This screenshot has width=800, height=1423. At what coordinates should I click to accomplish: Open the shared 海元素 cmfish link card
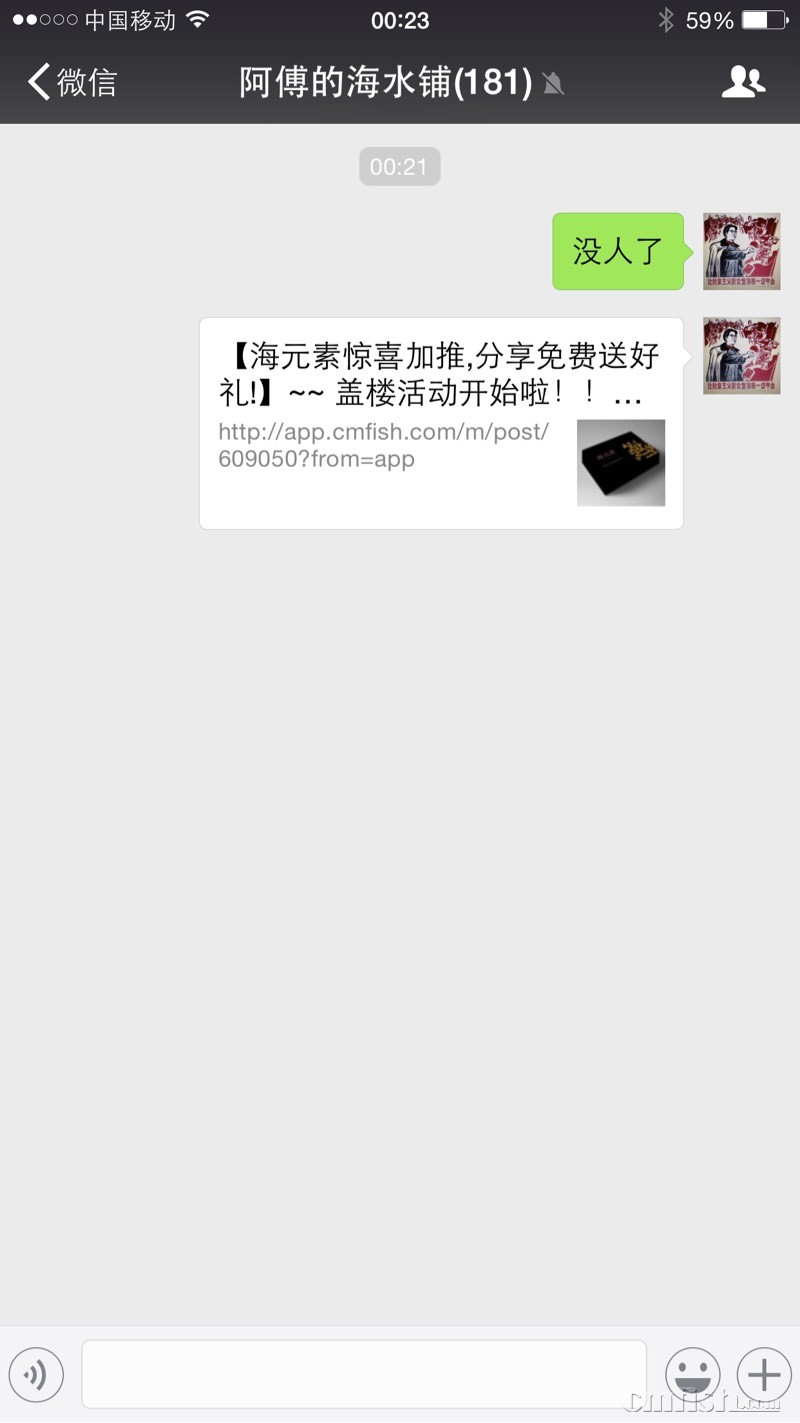coord(441,423)
